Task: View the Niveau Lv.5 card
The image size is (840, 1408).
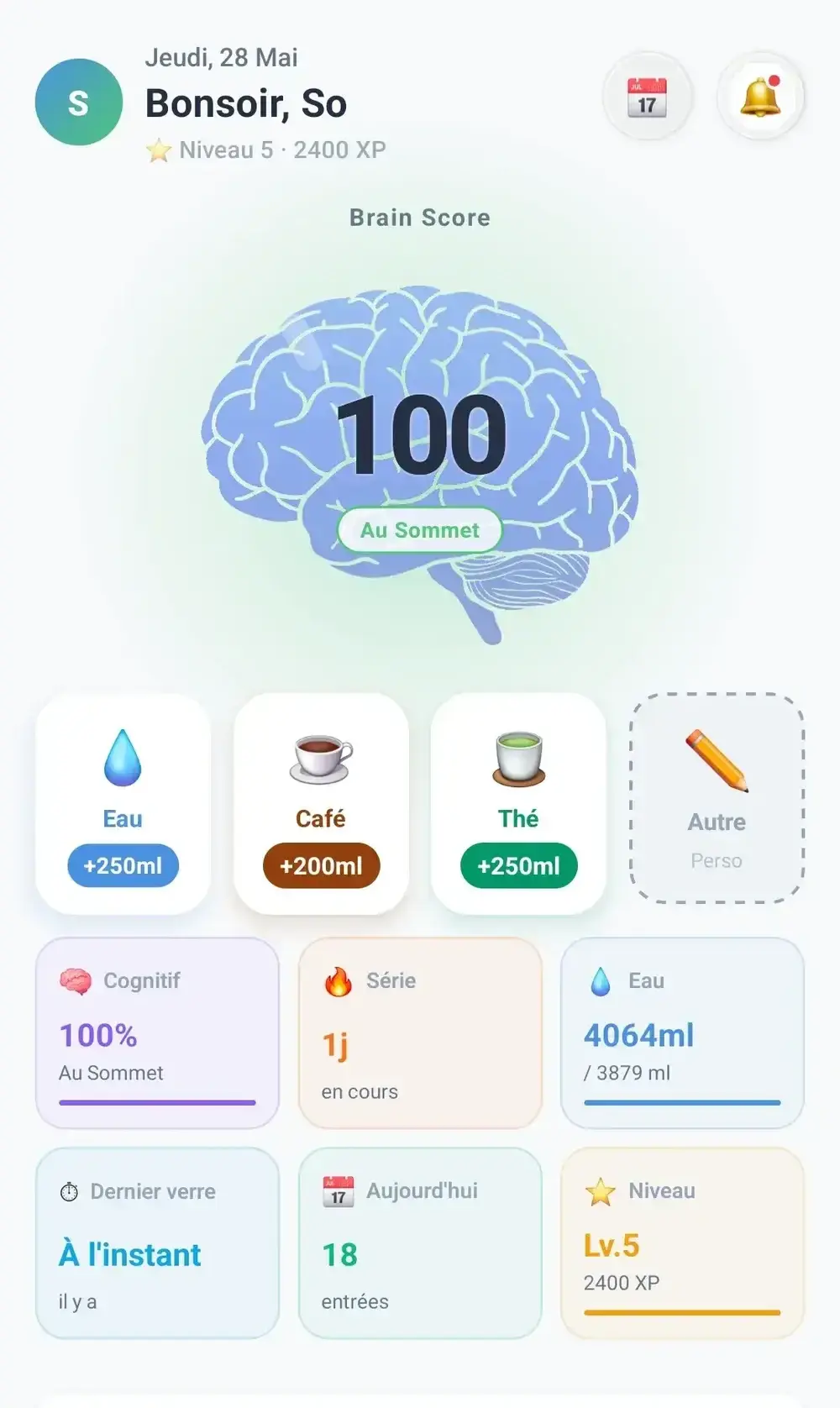Action: (x=682, y=1243)
